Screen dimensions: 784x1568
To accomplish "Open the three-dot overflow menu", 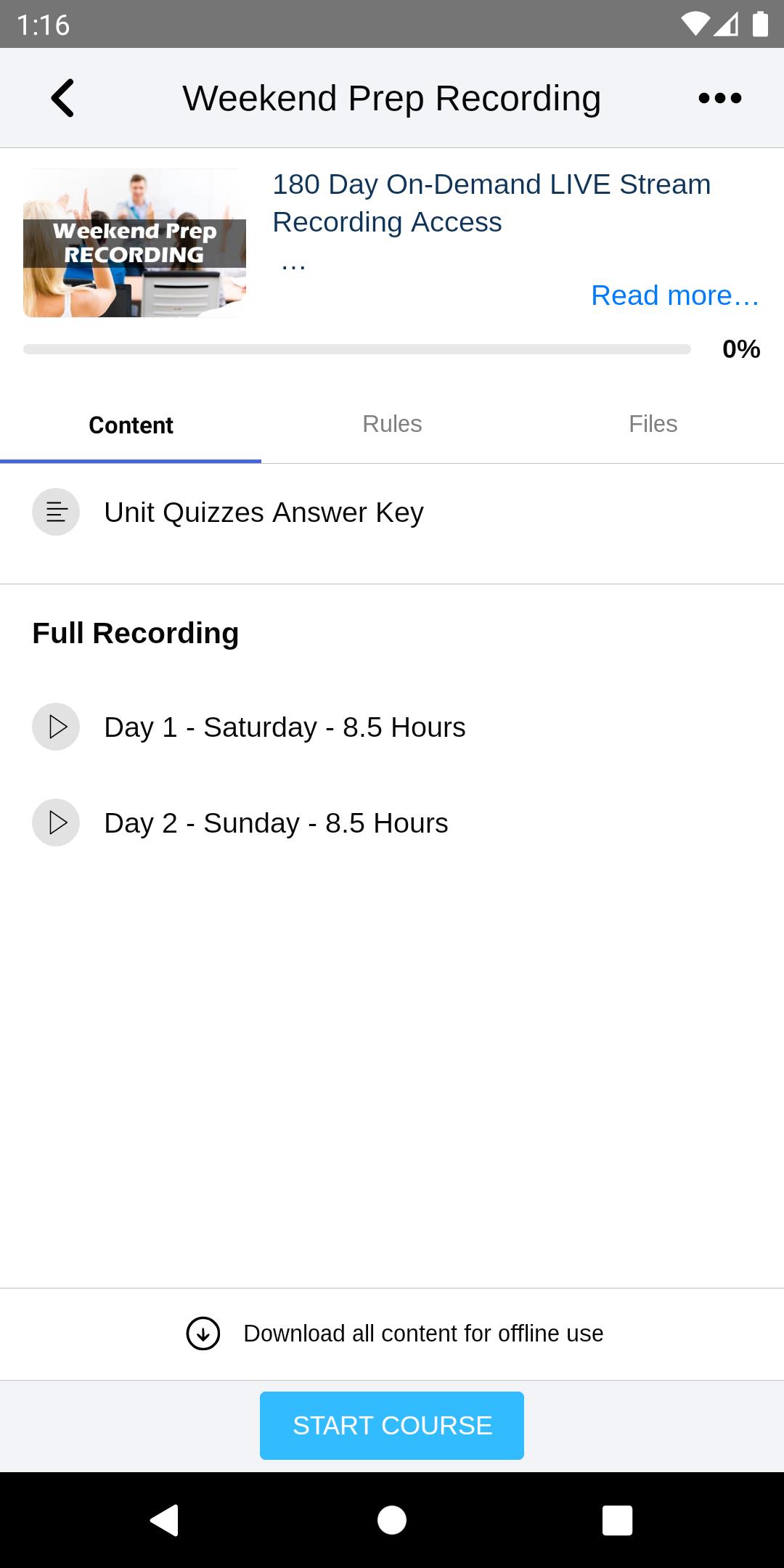I will click(x=719, y=98).
